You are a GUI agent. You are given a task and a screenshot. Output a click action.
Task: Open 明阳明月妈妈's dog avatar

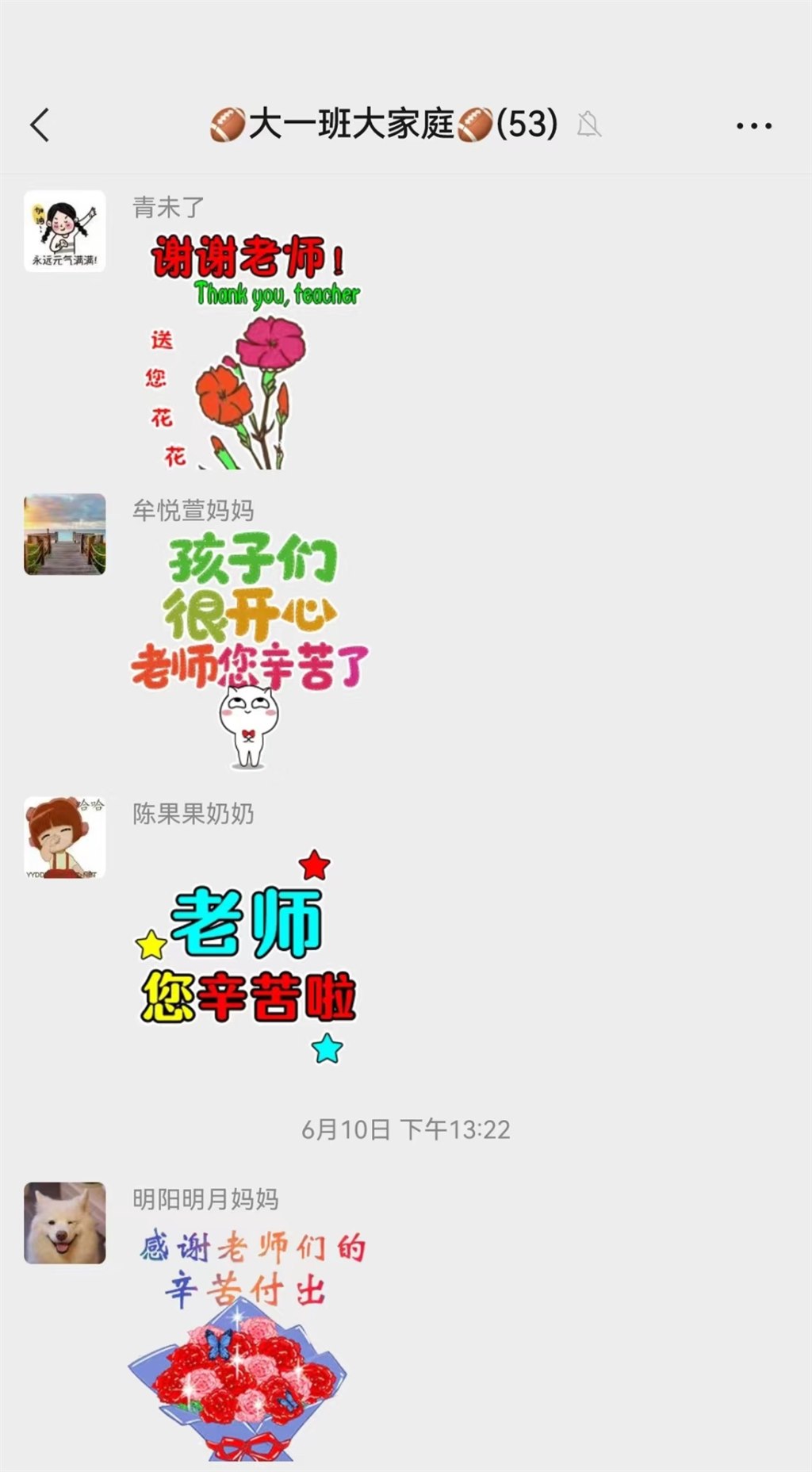click(x=64, y=1223)
